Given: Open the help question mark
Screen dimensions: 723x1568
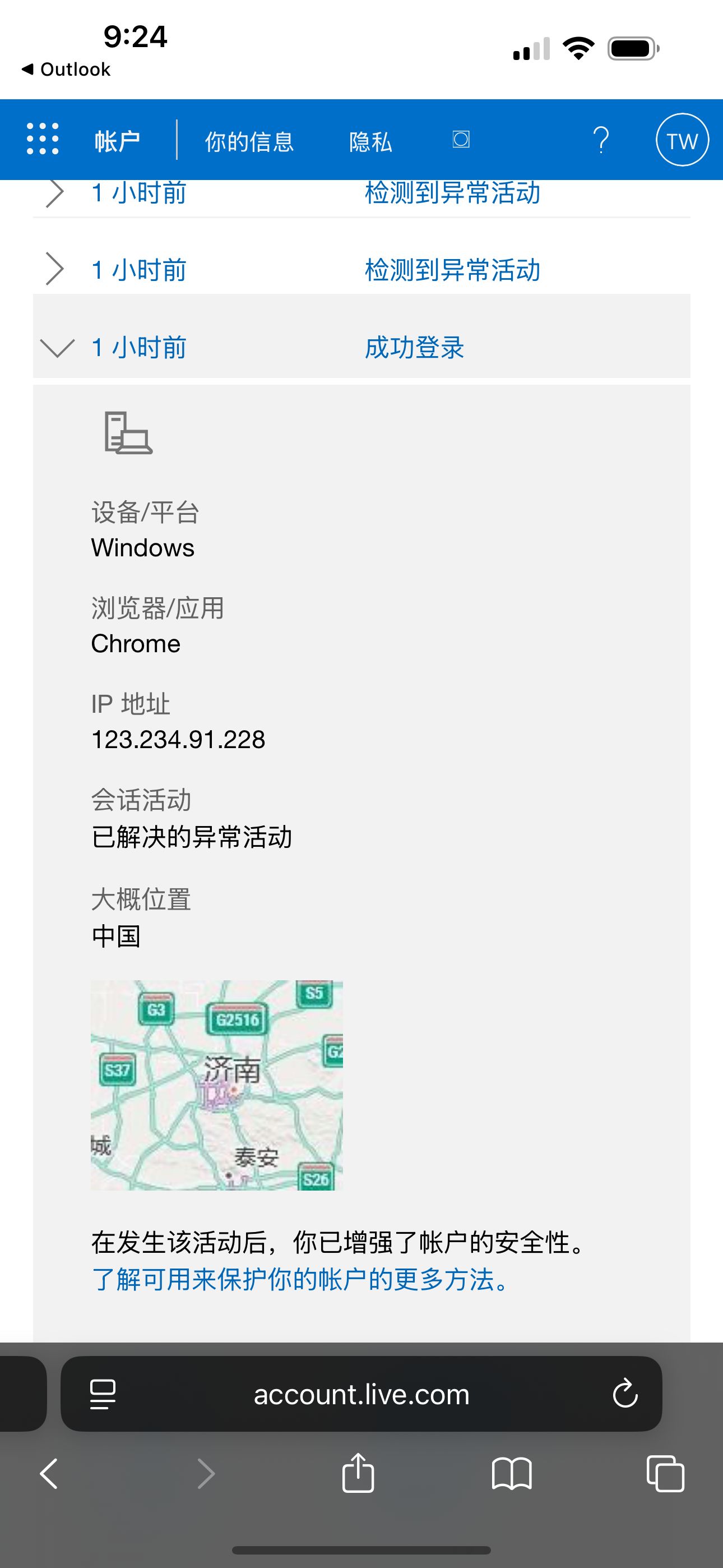Looking at the screenshot, I should tap(601, 140).
